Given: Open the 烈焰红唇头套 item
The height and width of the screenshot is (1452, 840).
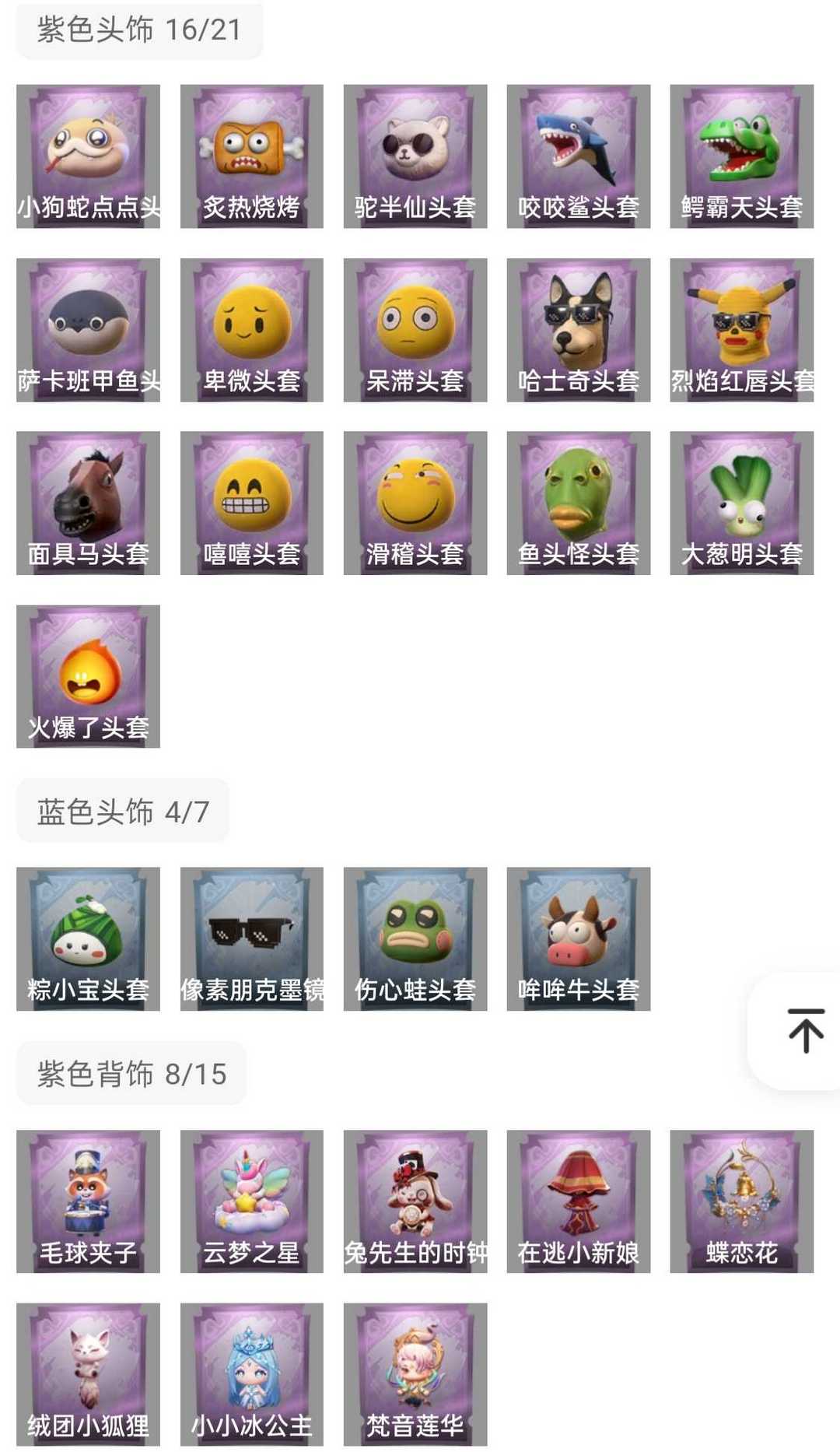Looking at the screenshot, I should coord(741,330).
